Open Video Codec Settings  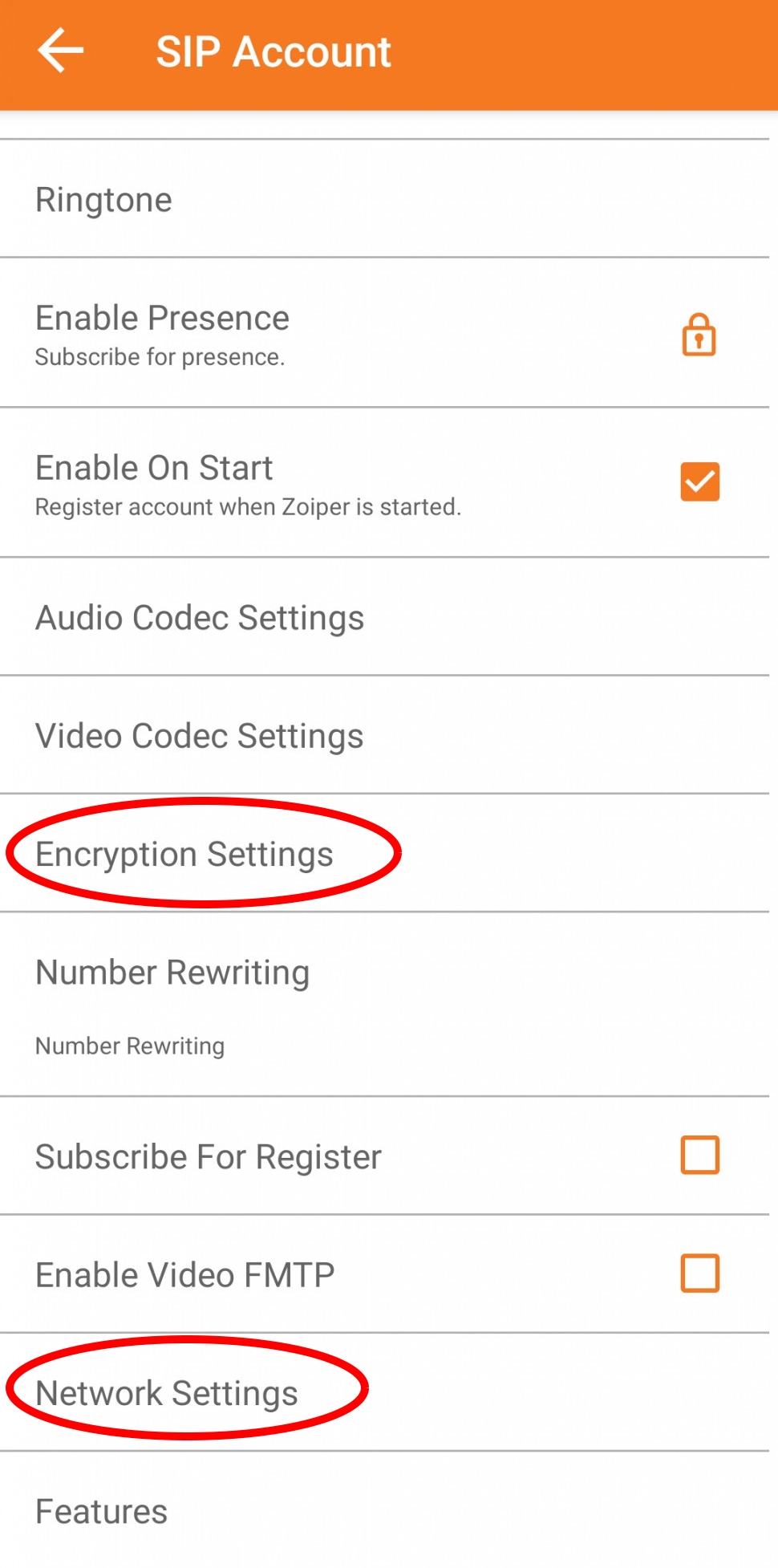[x=385, y=735]
